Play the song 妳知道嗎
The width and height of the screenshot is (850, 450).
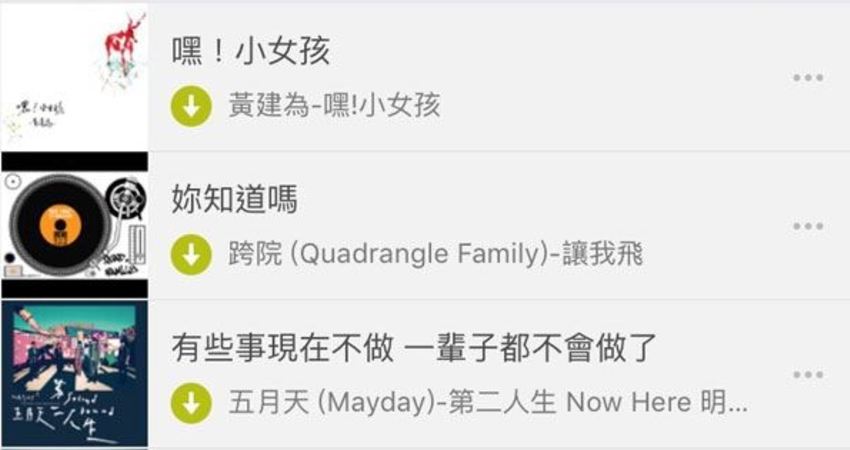click(235, 199)
